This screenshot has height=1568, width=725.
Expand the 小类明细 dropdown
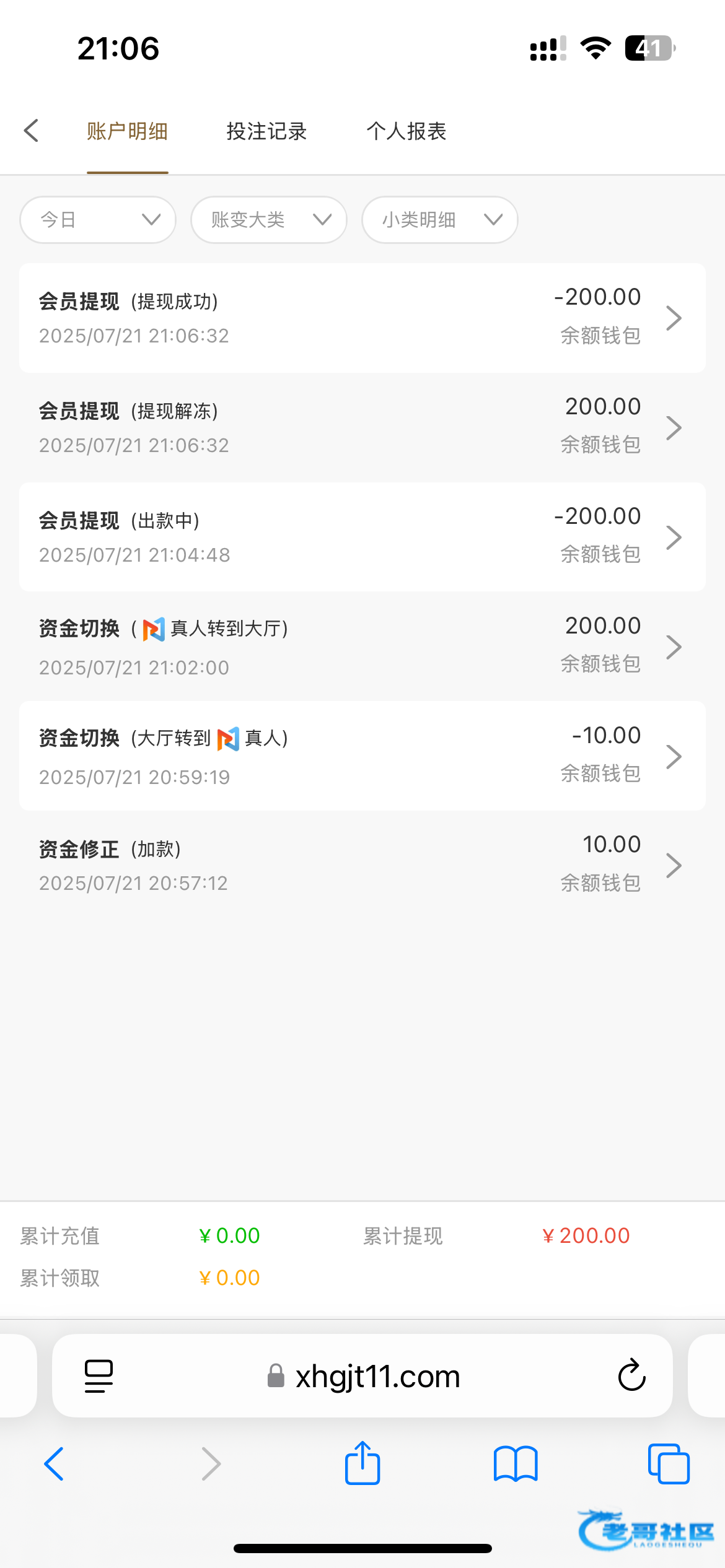(439, 220)
